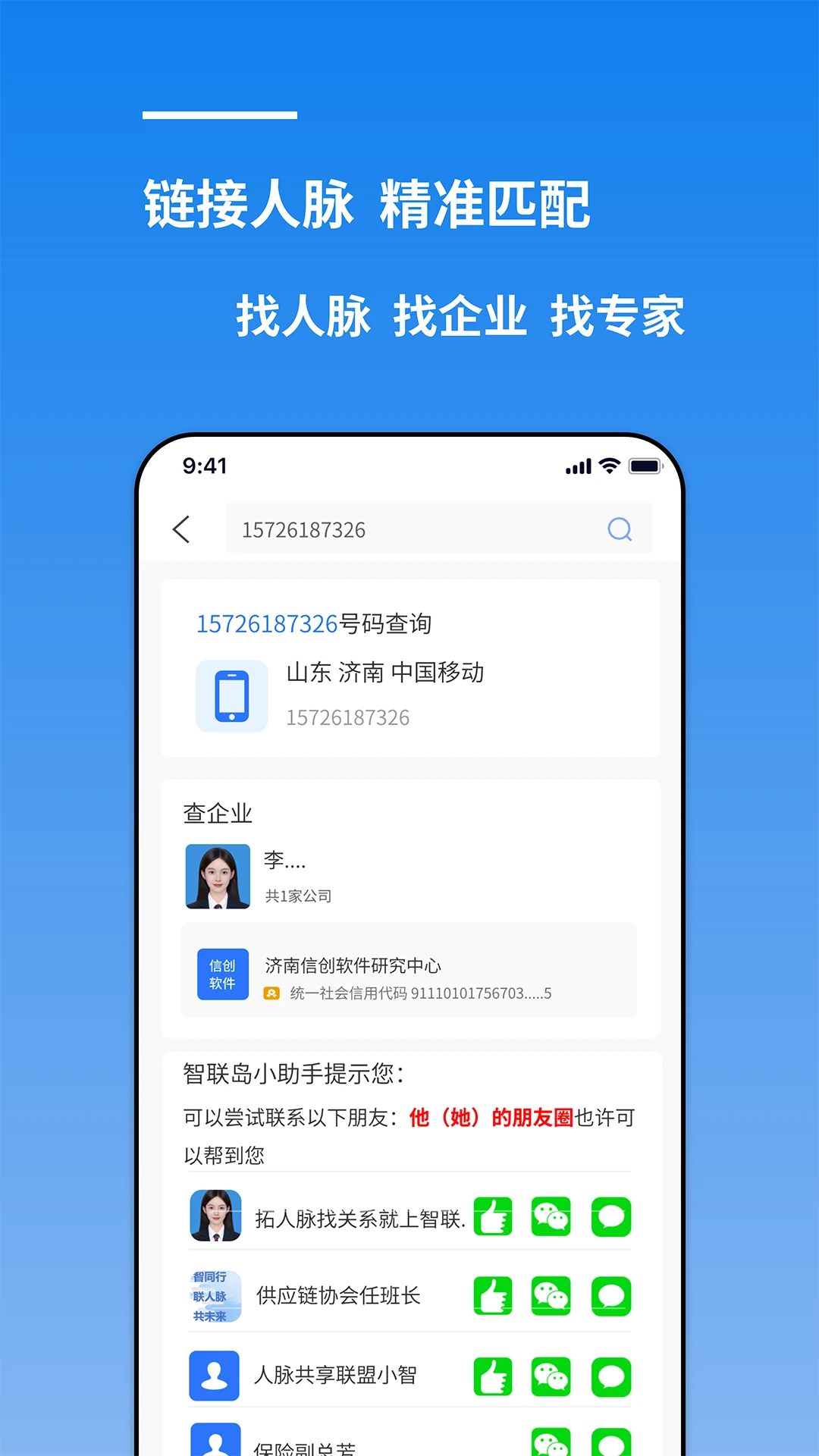Open WeChat icon beside 拓人脉找关系就上智联

551,1216
